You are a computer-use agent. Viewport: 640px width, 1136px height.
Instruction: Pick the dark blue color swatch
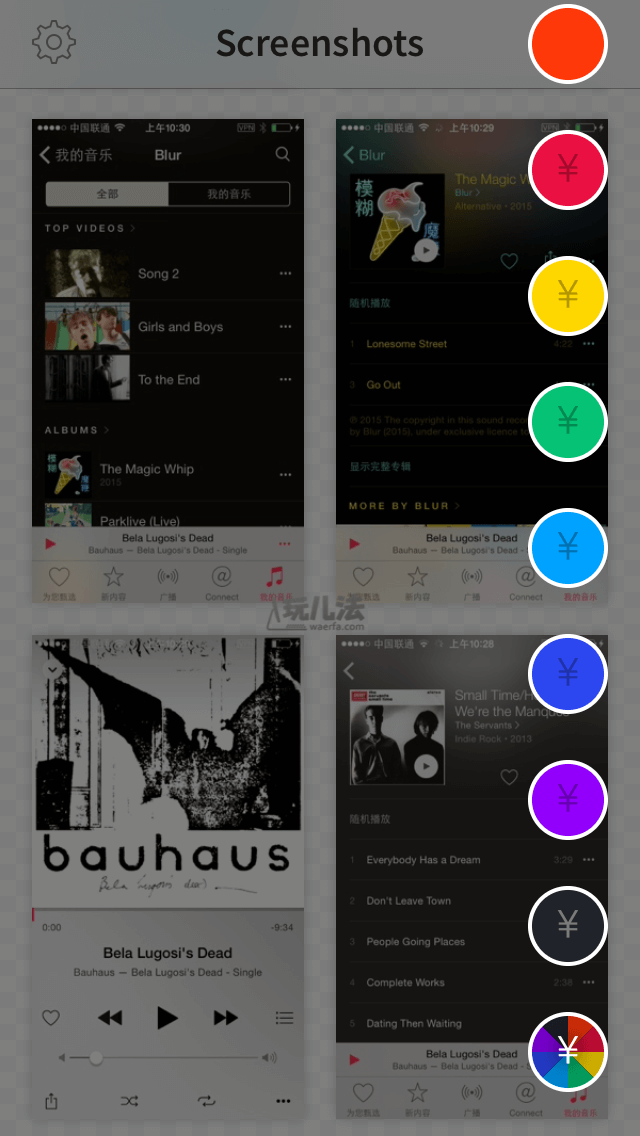point(568,674)
